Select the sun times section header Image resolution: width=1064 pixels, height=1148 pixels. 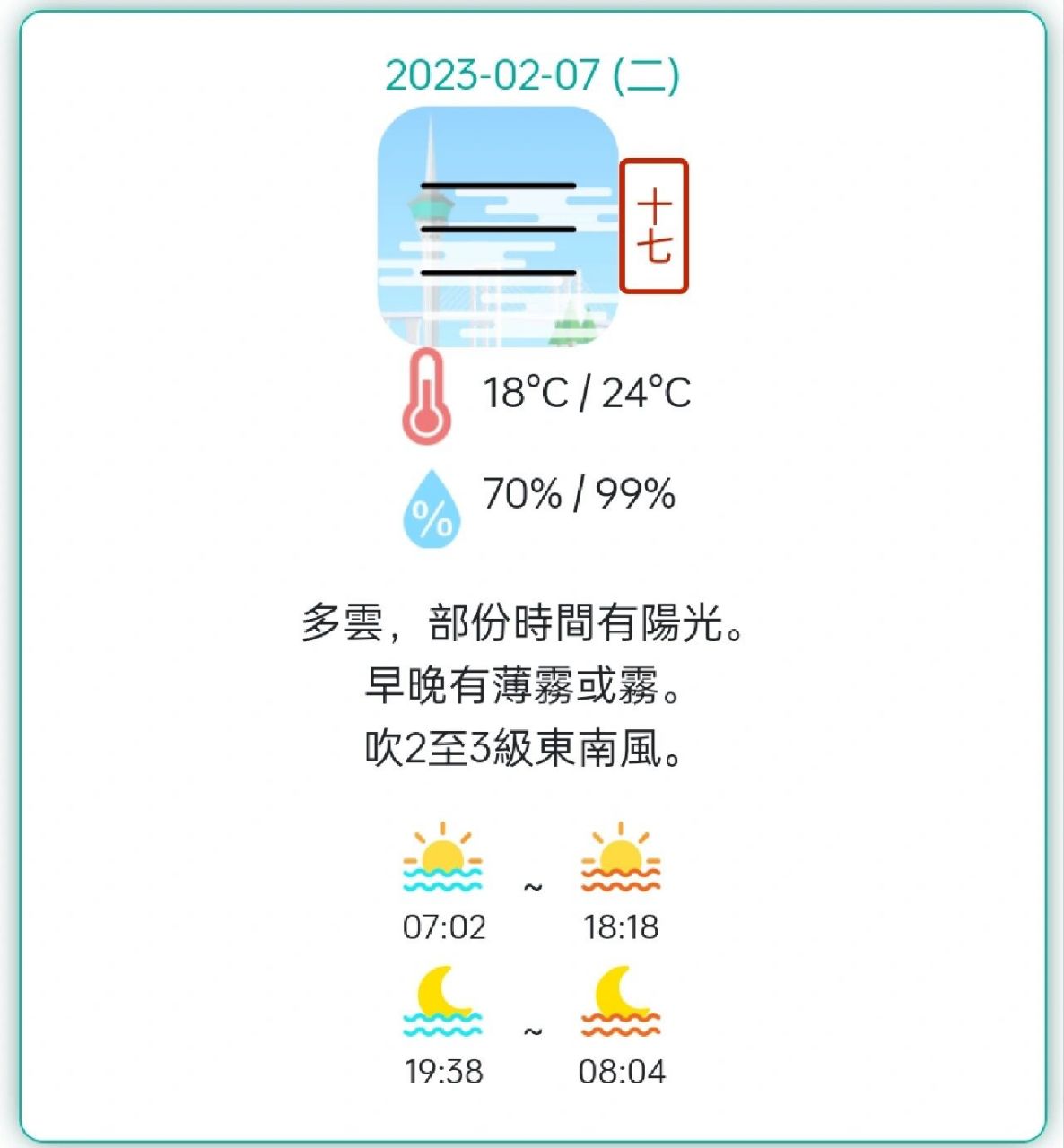point(532,886)
